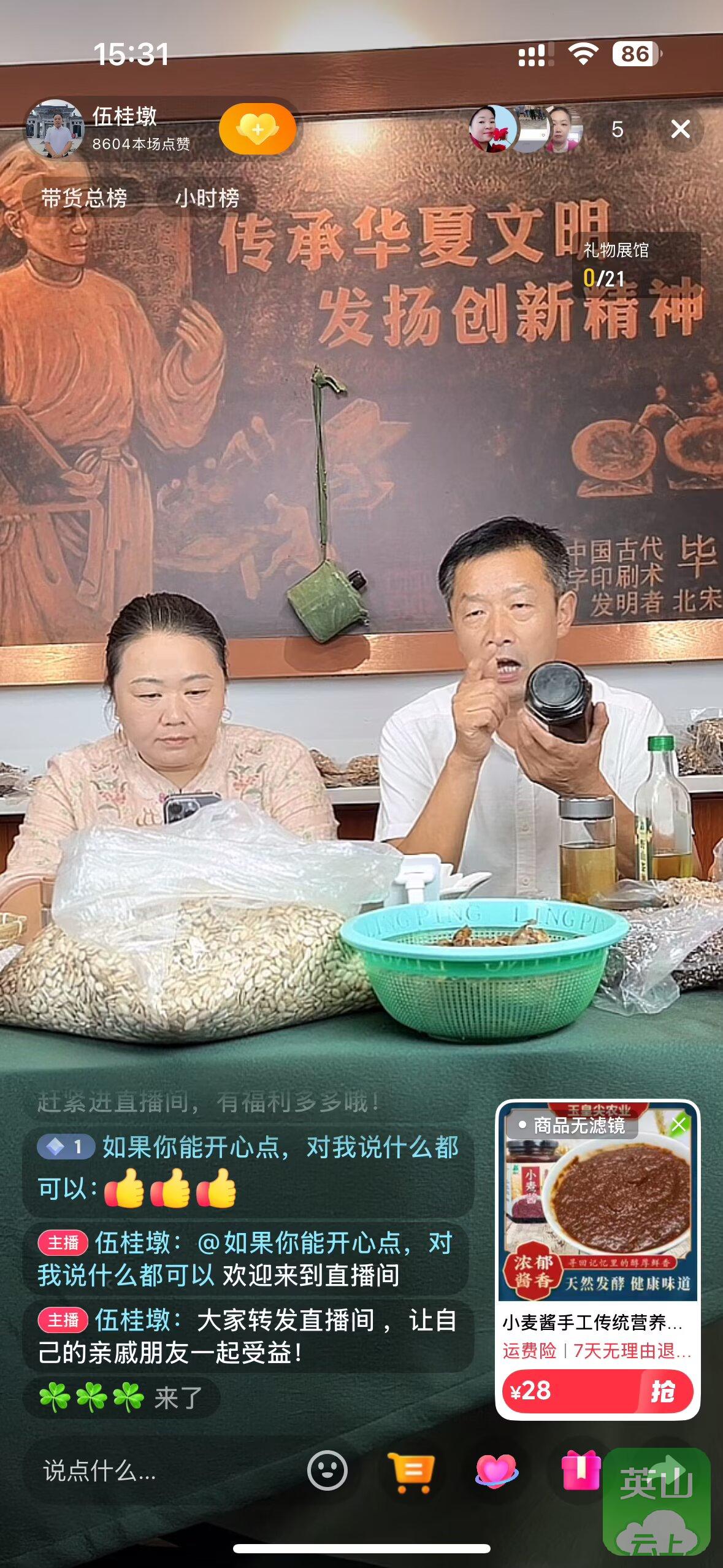This screenshot has height=1568, width=723.
Task: Open the 带货总榜 ranking
Action: 84,198
